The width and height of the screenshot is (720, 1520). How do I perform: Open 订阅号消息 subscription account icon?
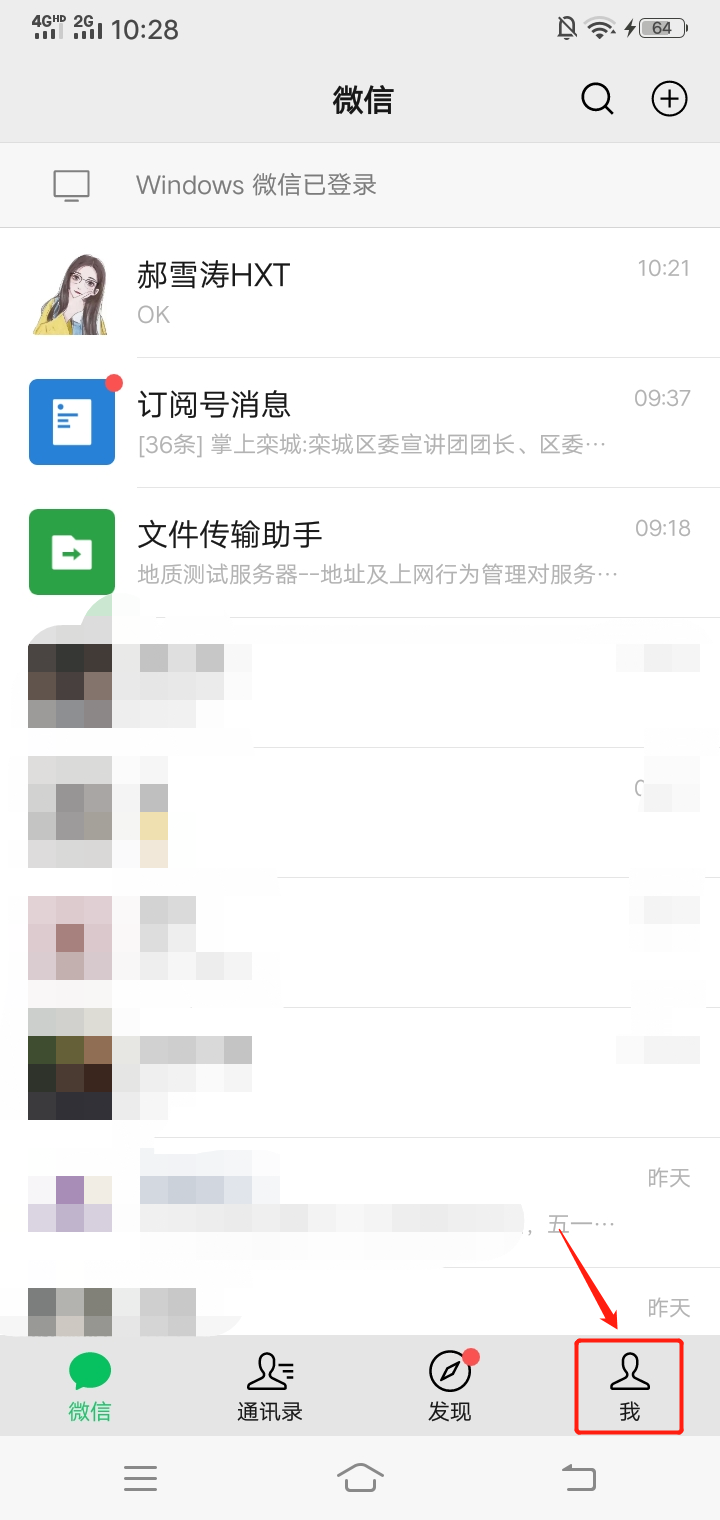pyautogui.click(x=71, y=422)
